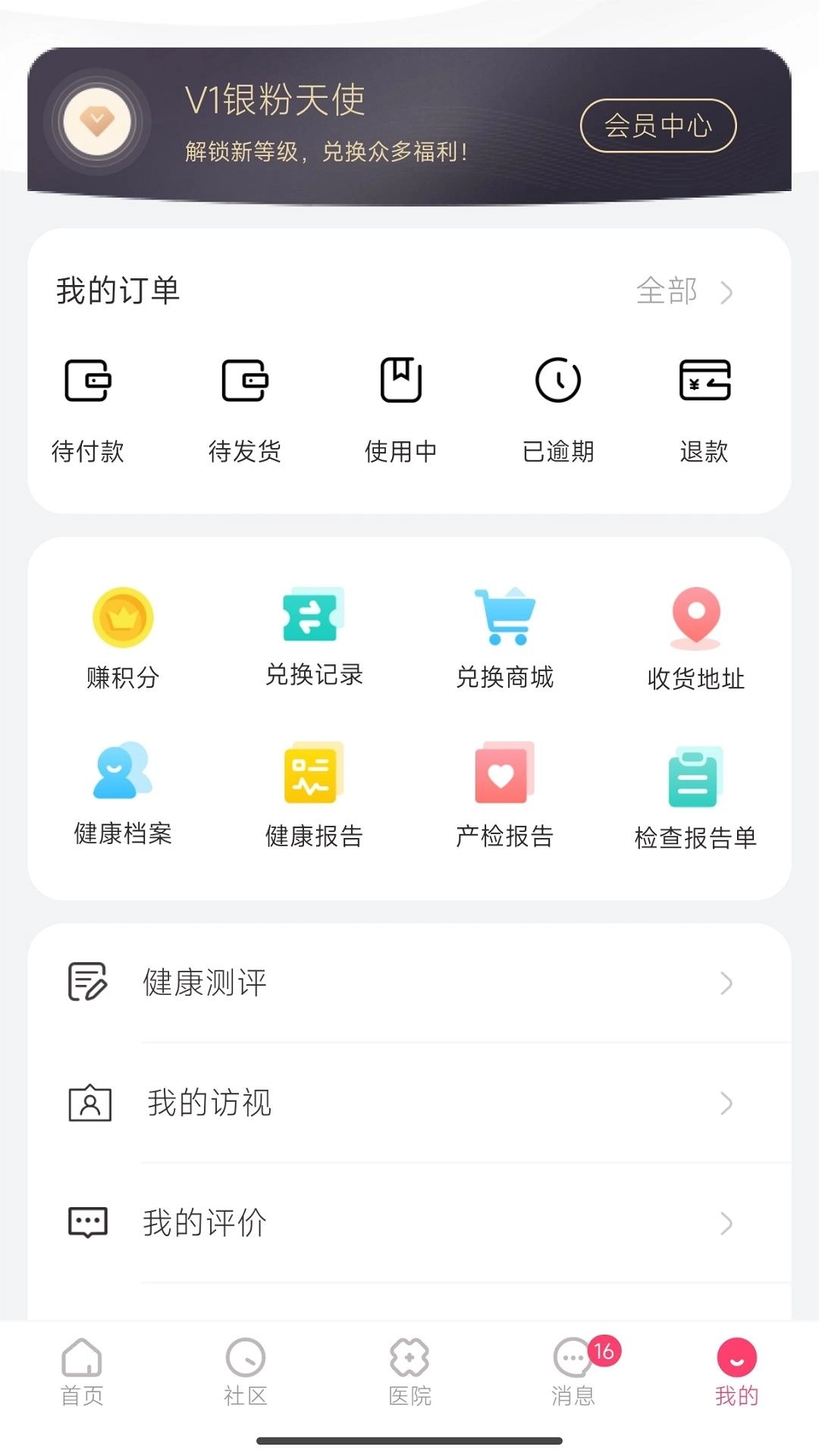Screen dimensions: 819x1456
Task: Expand the 我的访视 my visits row
Action: pos(409,1102)
